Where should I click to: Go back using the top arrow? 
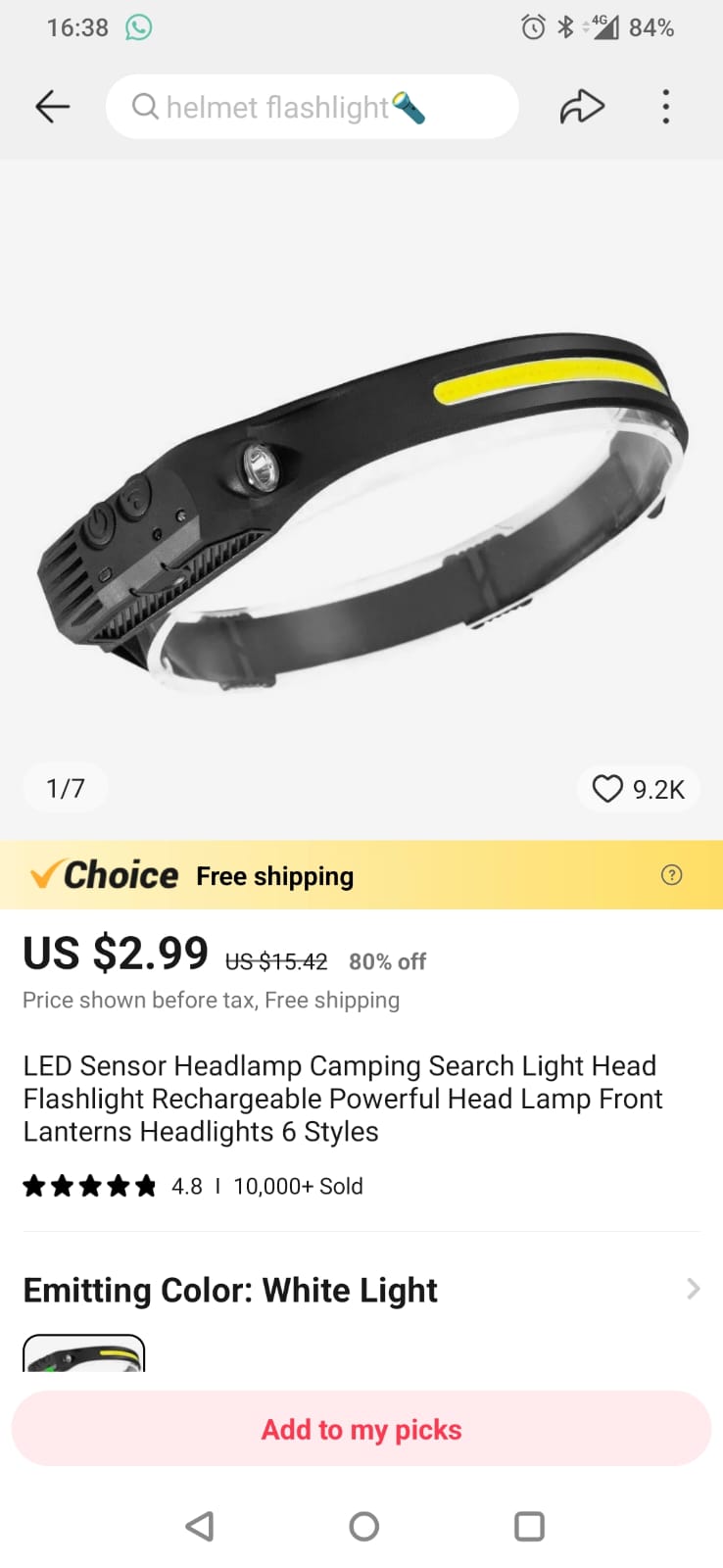pos(52,106)
